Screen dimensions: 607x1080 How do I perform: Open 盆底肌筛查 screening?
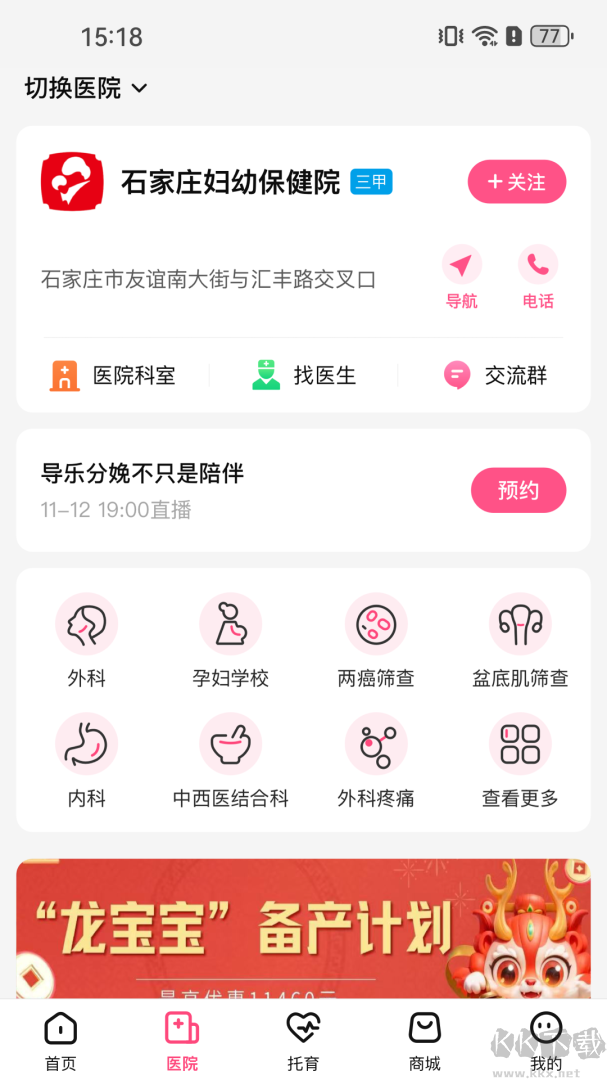pyautogui.click(x=520, y=640)
